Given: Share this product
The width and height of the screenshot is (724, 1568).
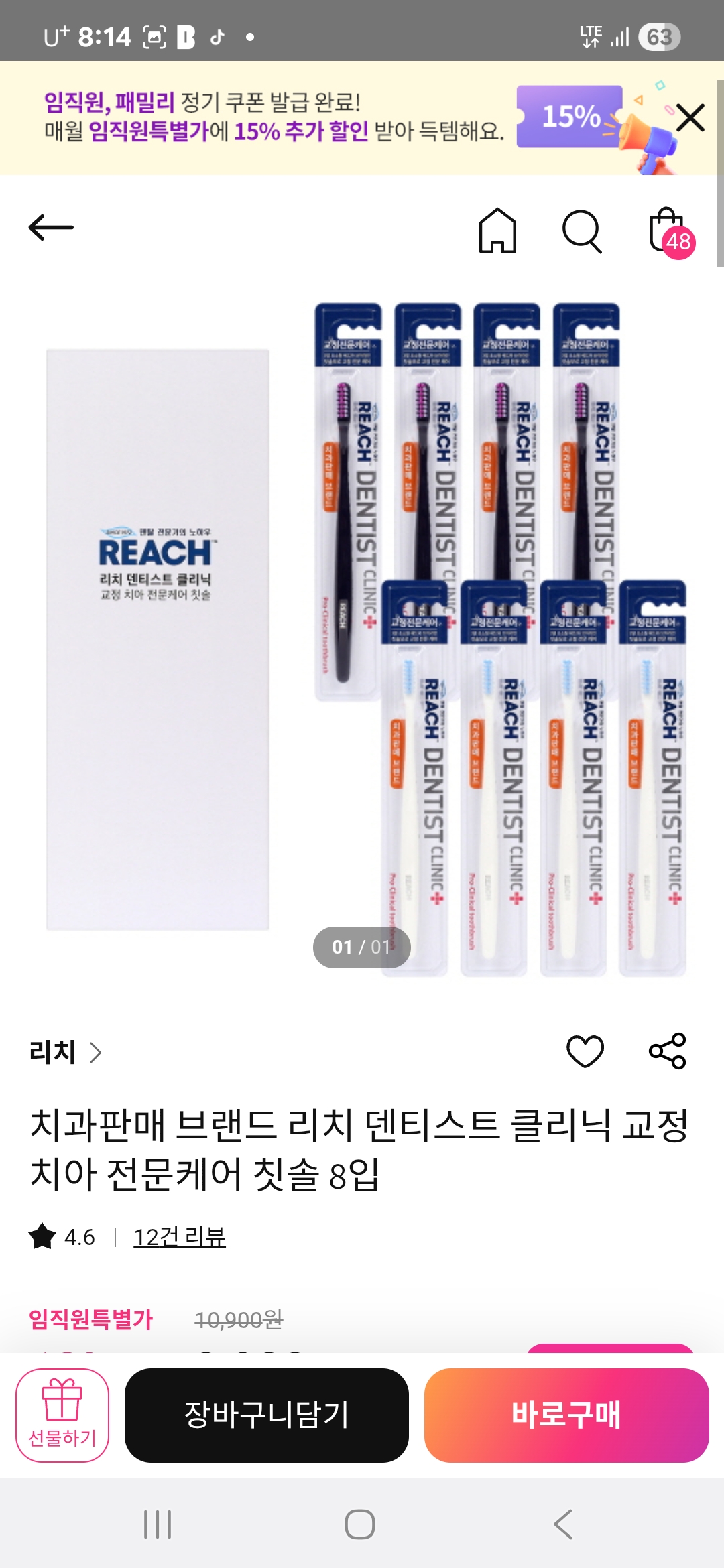Looking at the screenshot, I should coord(668,1051).
